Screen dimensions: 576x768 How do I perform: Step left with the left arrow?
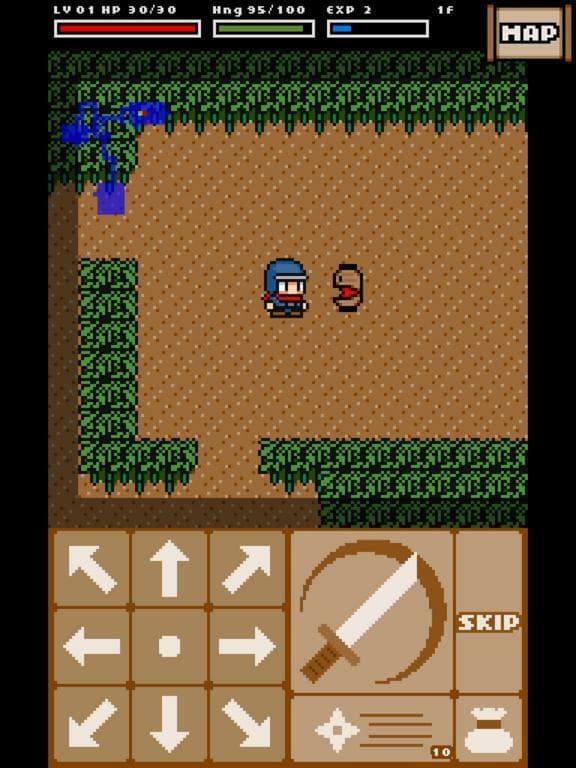(92, 647)
